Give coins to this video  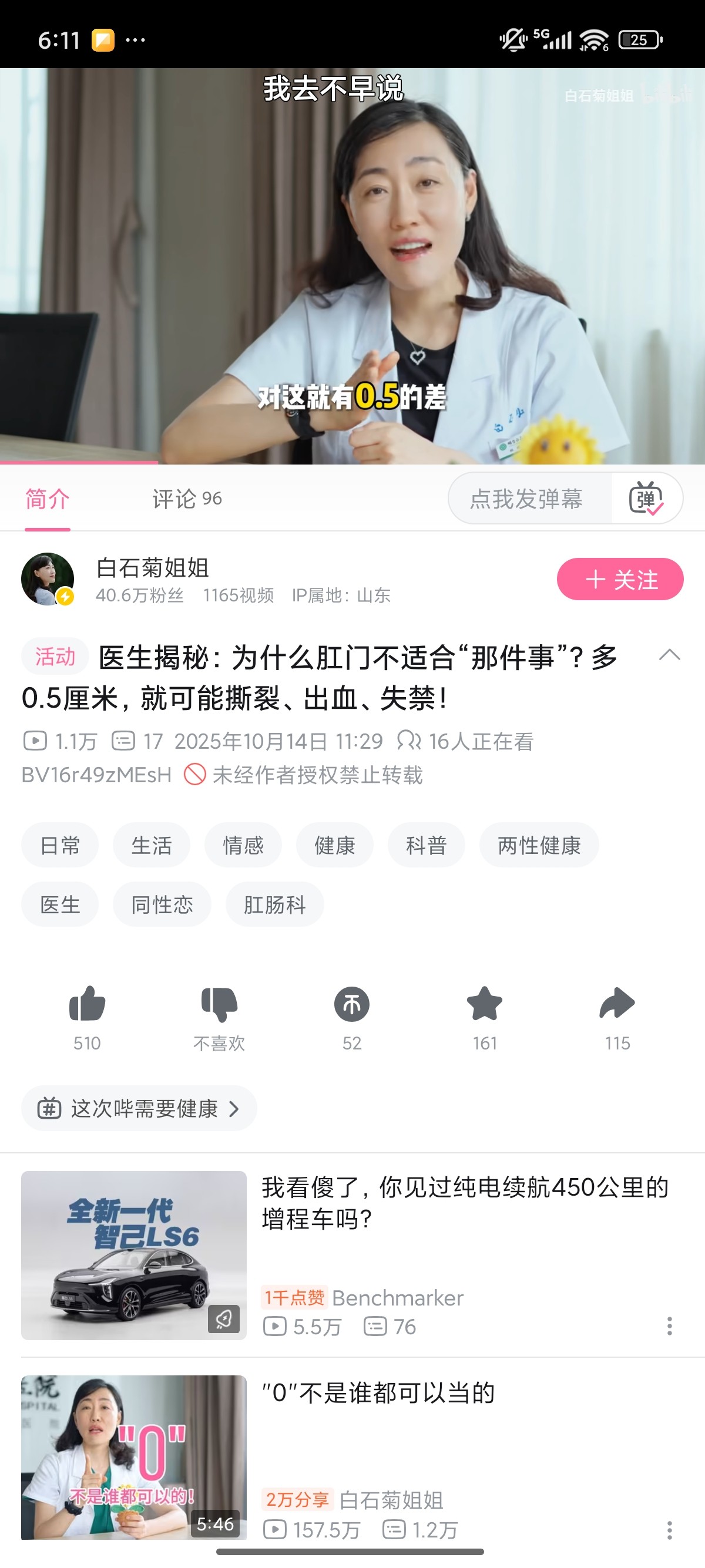coord(352,1004)
